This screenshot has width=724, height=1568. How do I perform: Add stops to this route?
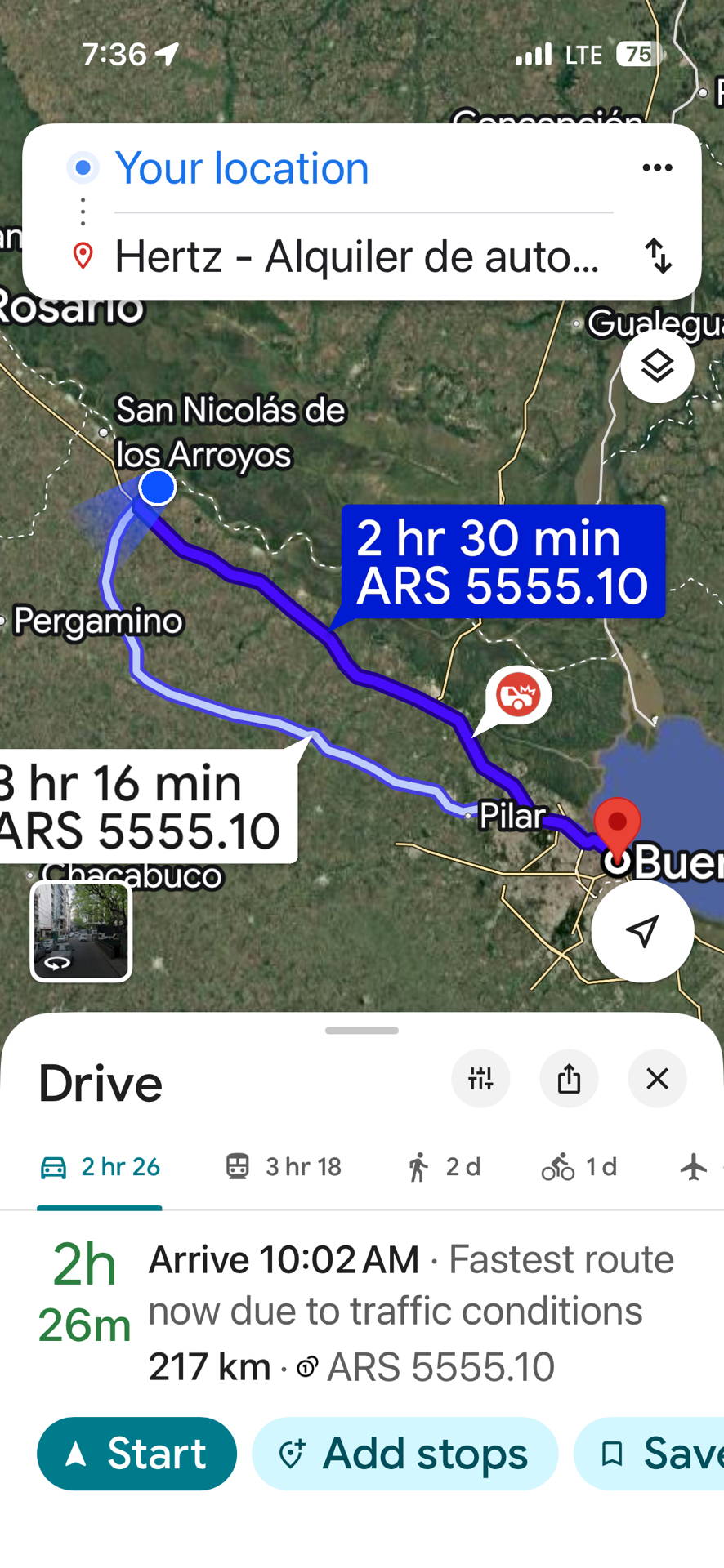click(404, 1454)
